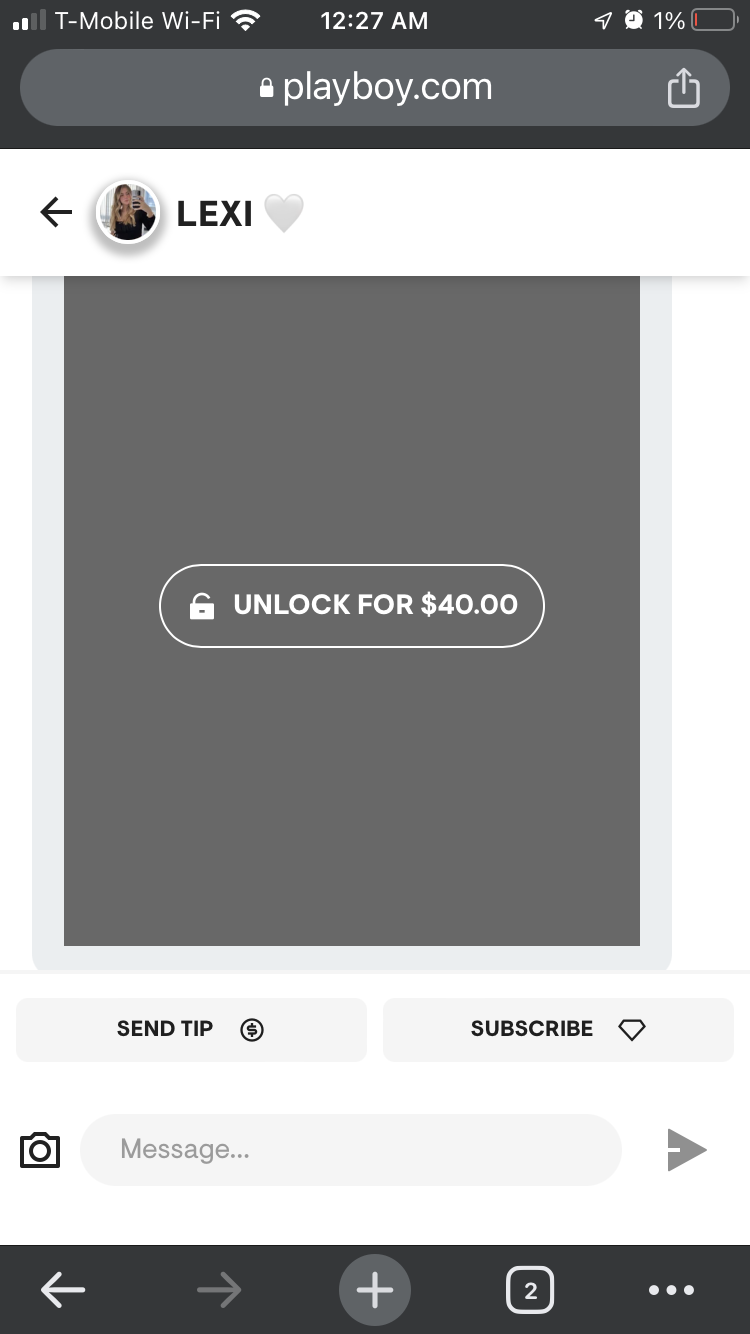Open Lexi's profile picture
This screenshot has height=1334, width=750.
pyautogui.click(x=127, y=212)
